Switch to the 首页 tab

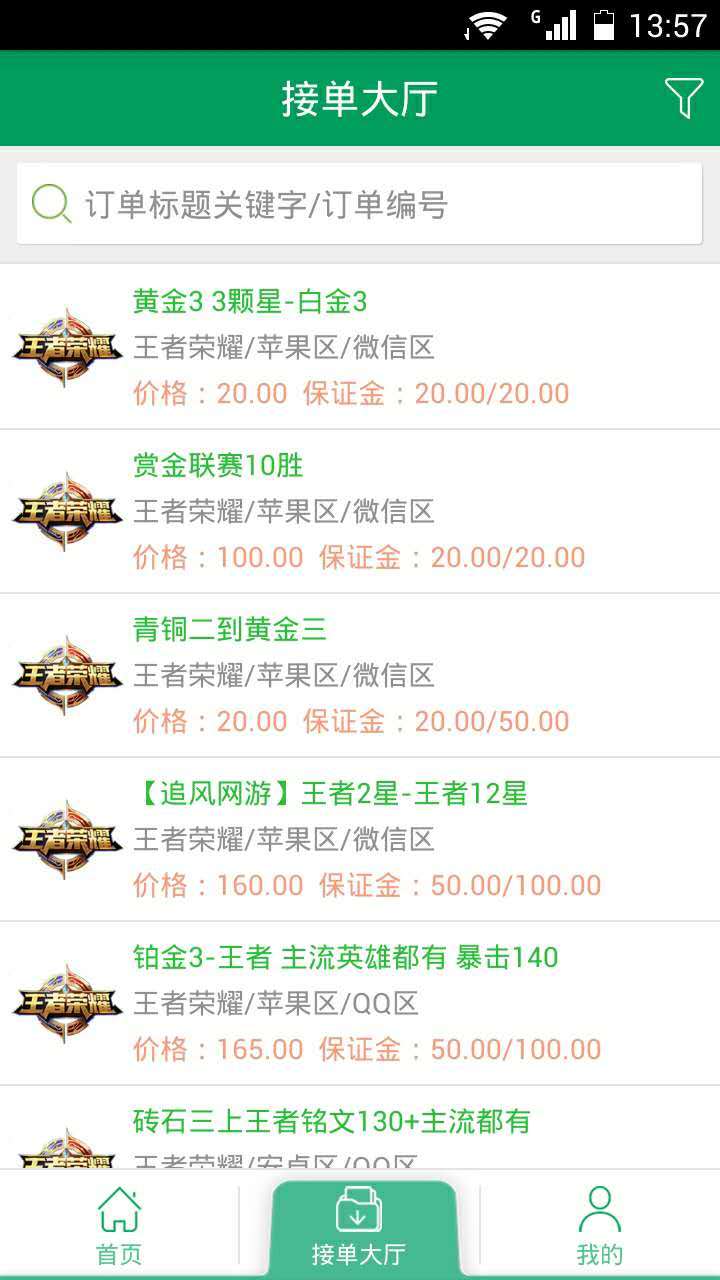[x=119, y=1226]
